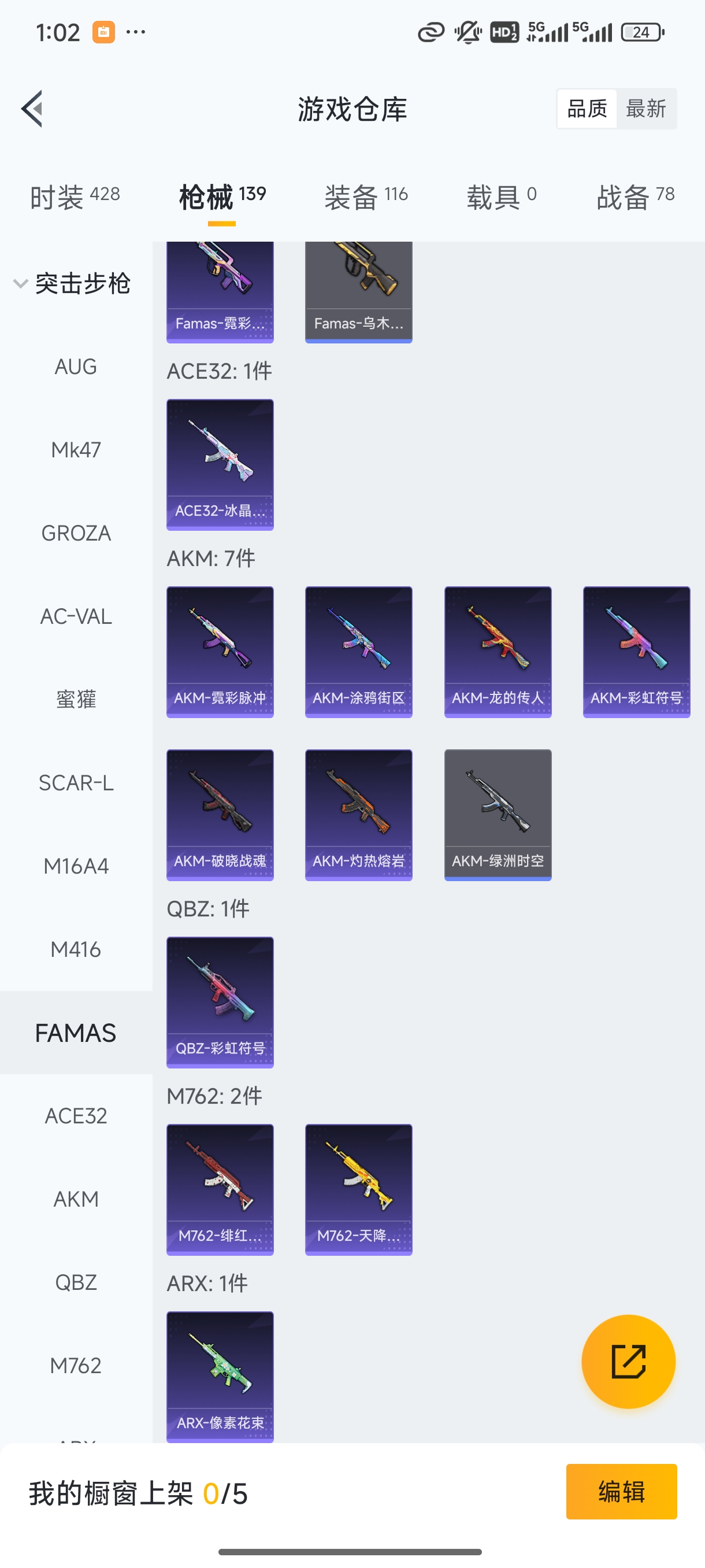Jump to the M416 section

pos(76,949)
